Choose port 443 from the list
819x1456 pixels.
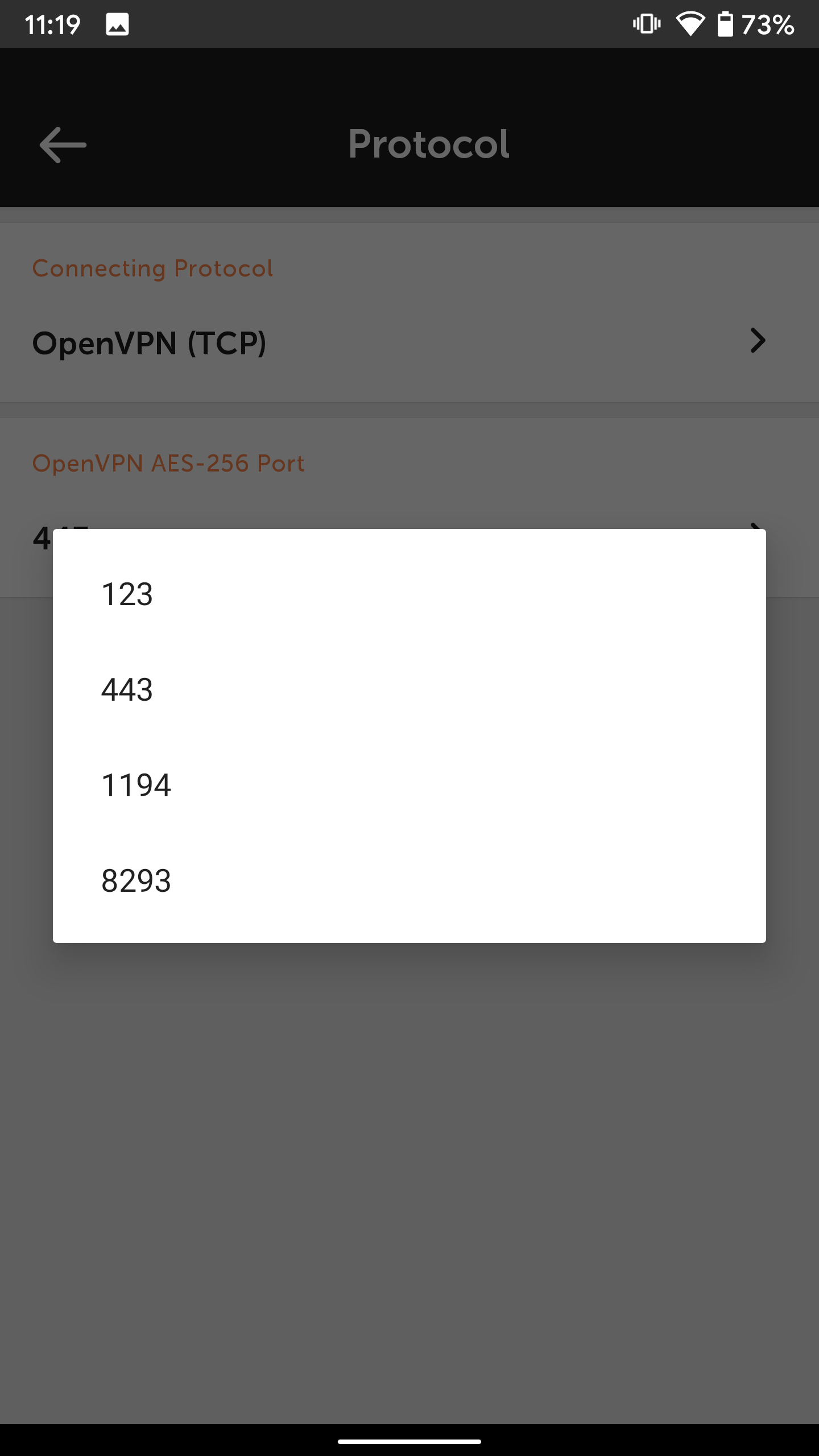click(x=409, y=689)
